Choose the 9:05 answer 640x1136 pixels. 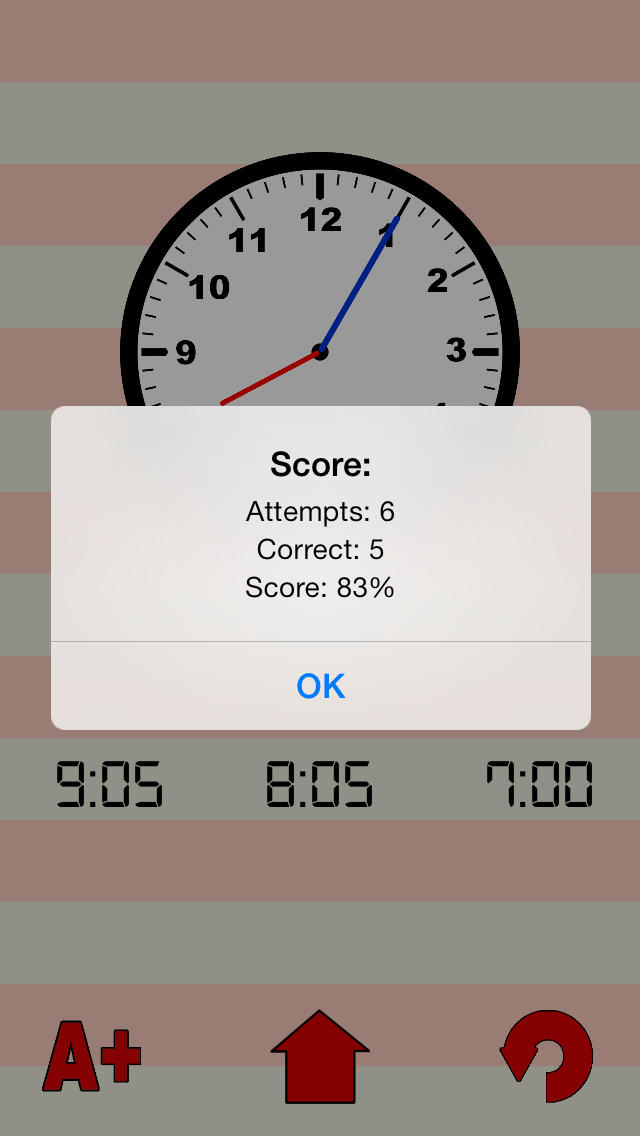(x=109, y=784)
